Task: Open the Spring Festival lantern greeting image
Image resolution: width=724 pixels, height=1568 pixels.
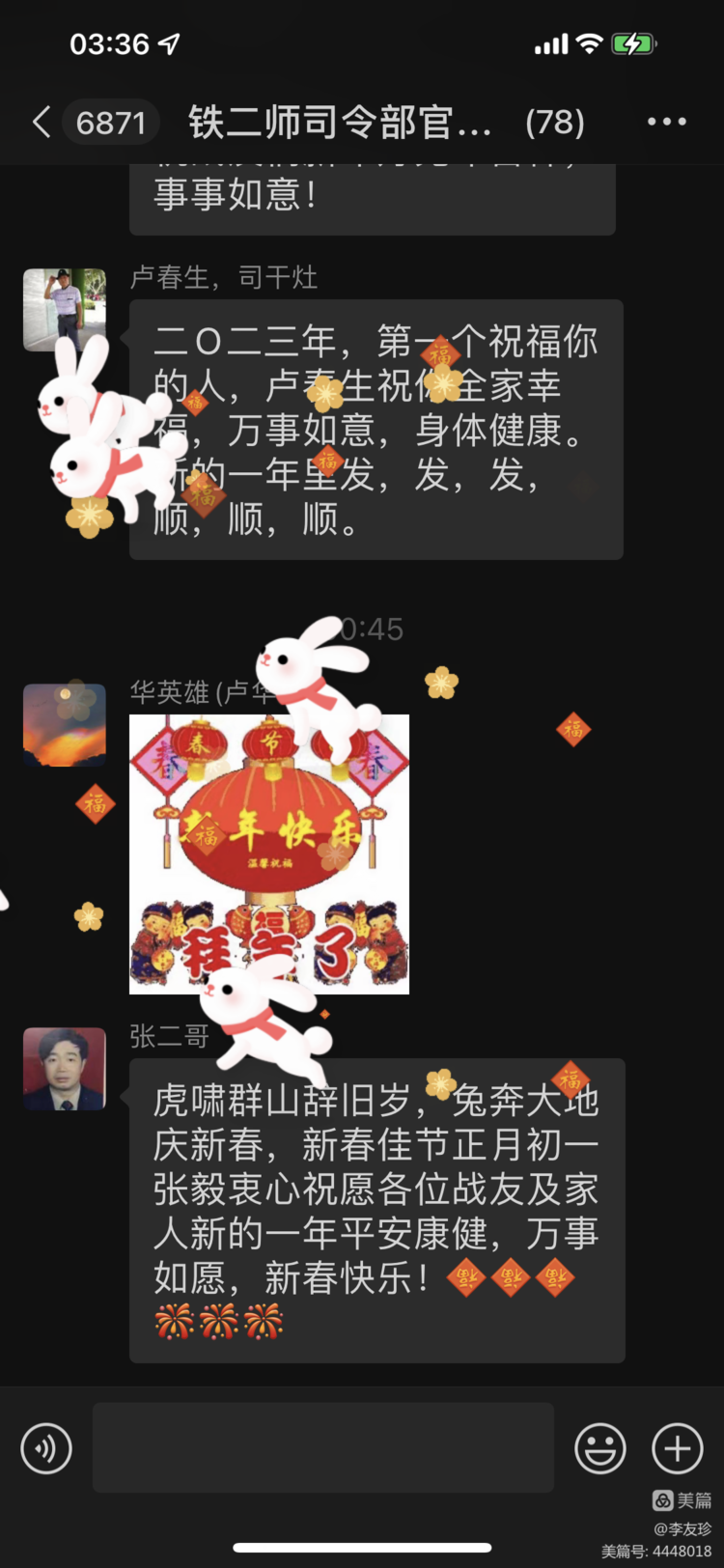Action: tap(269, 854)
